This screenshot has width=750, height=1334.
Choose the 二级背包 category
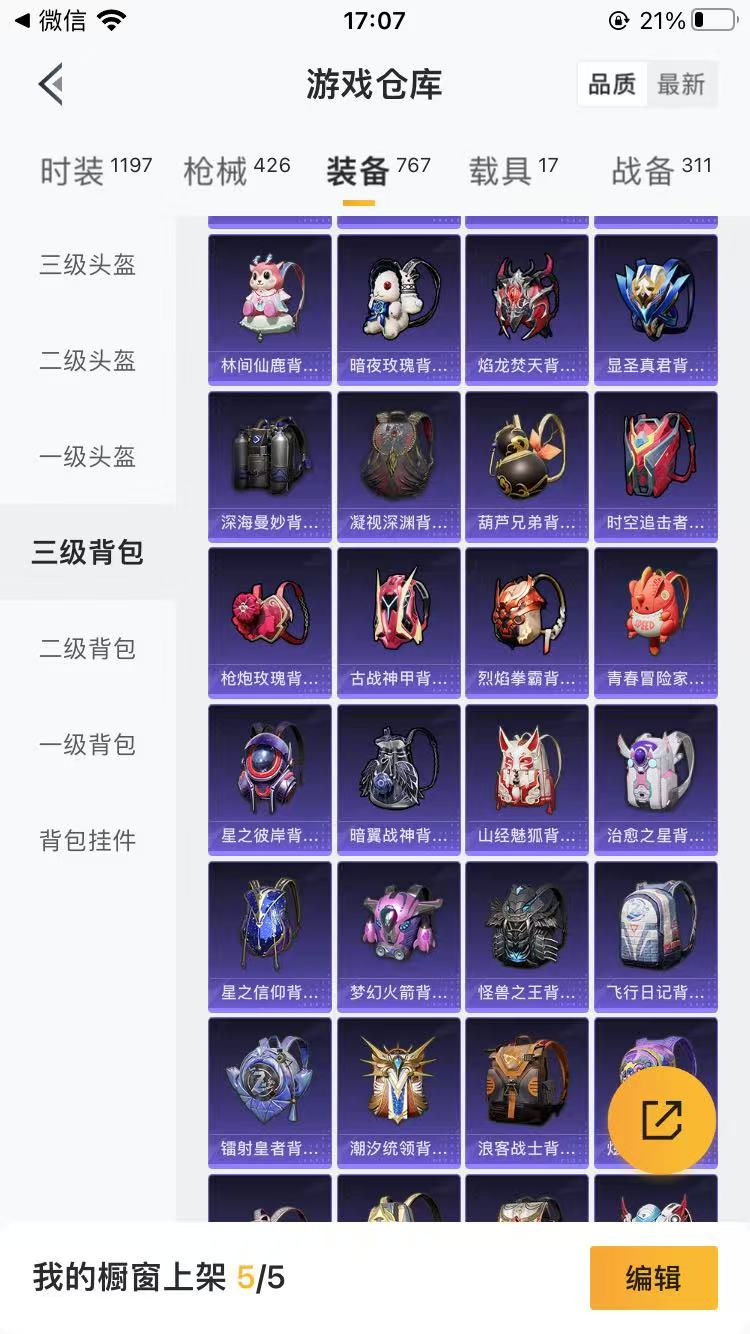[x=88, y=649]
